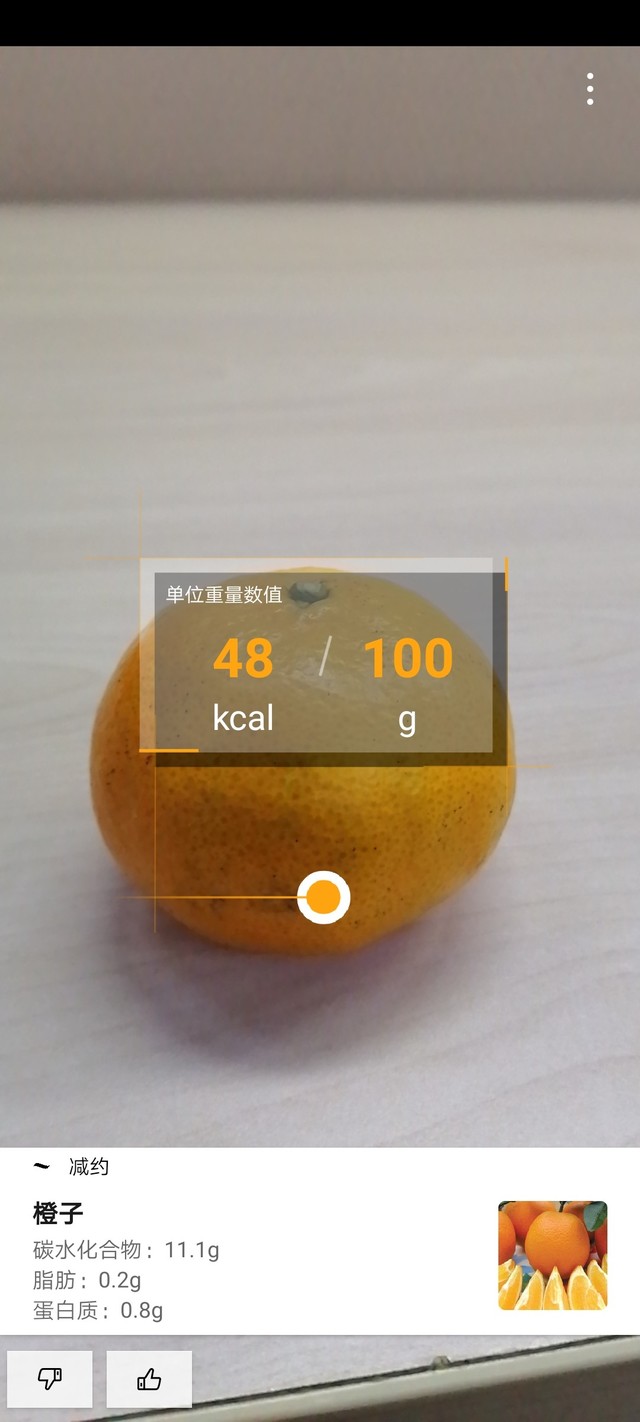Tap the thumbs-up feedback button
Image resolution: width=640 pixels, height=1422 pixels.
pyautogui.click(x=149, y=1380)
